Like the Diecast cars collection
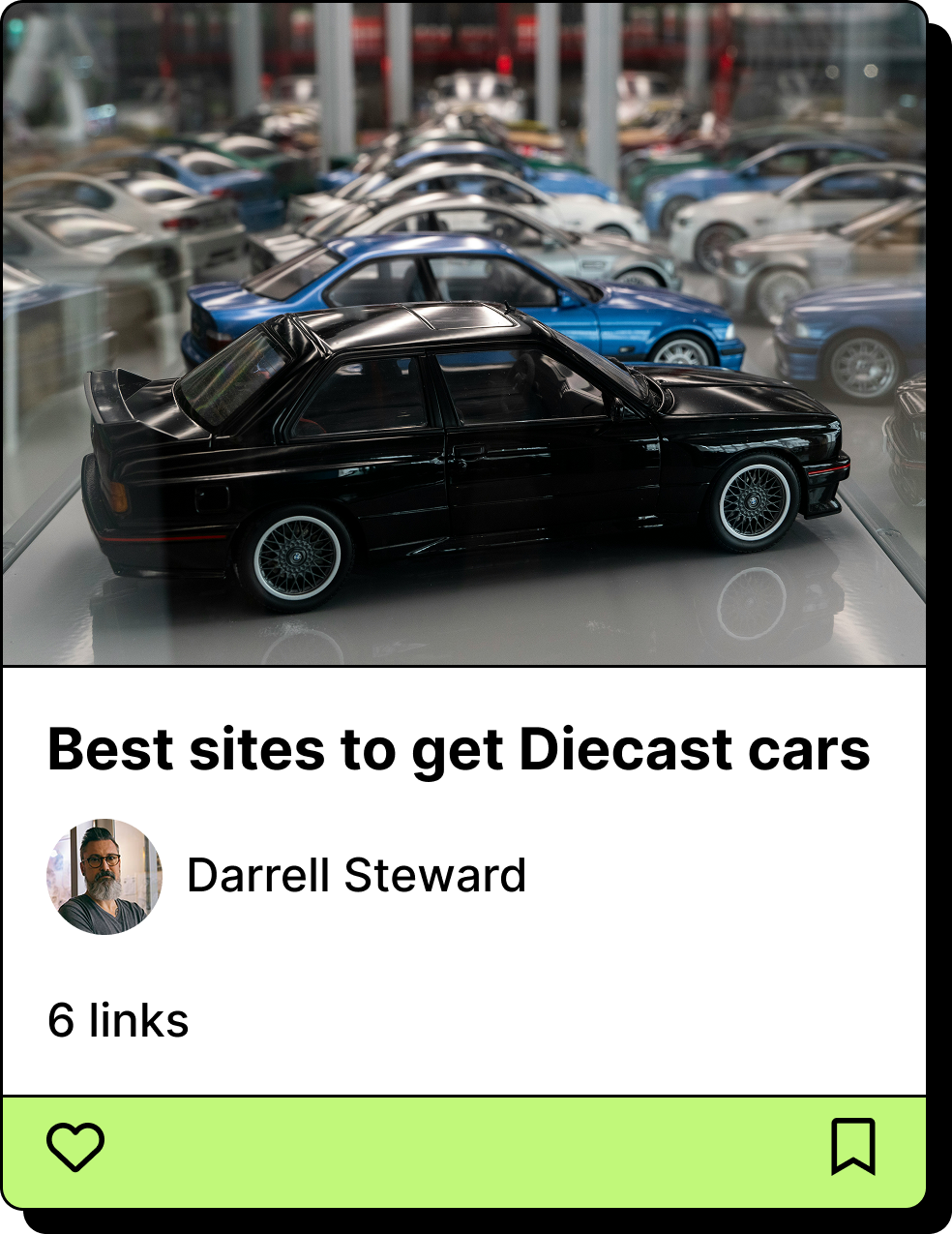 [x=75, y=1147]
